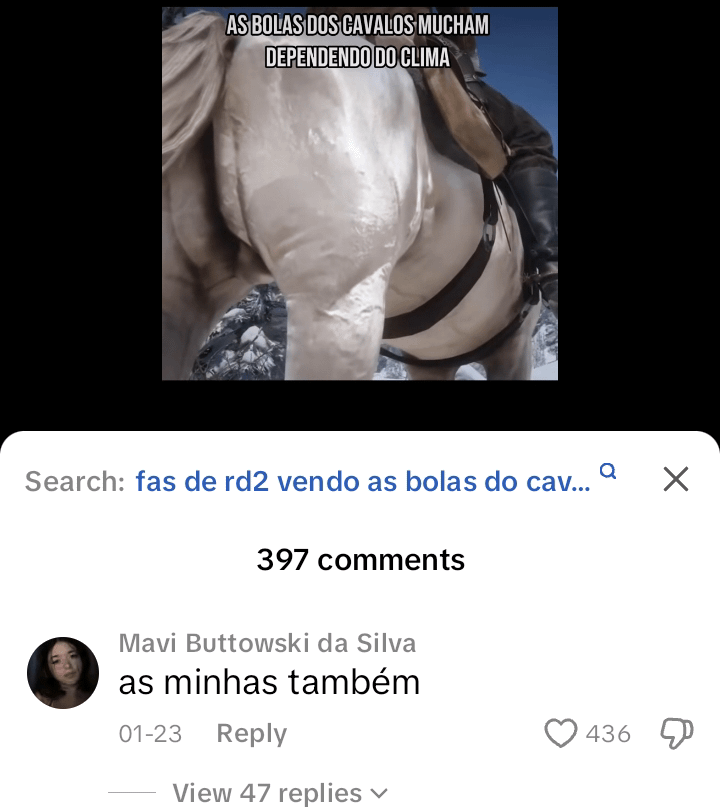The height and width of the screenshot is (807, 720).
Task: Dislike the 'as minhas também' comment
Action: coord(677,734)
